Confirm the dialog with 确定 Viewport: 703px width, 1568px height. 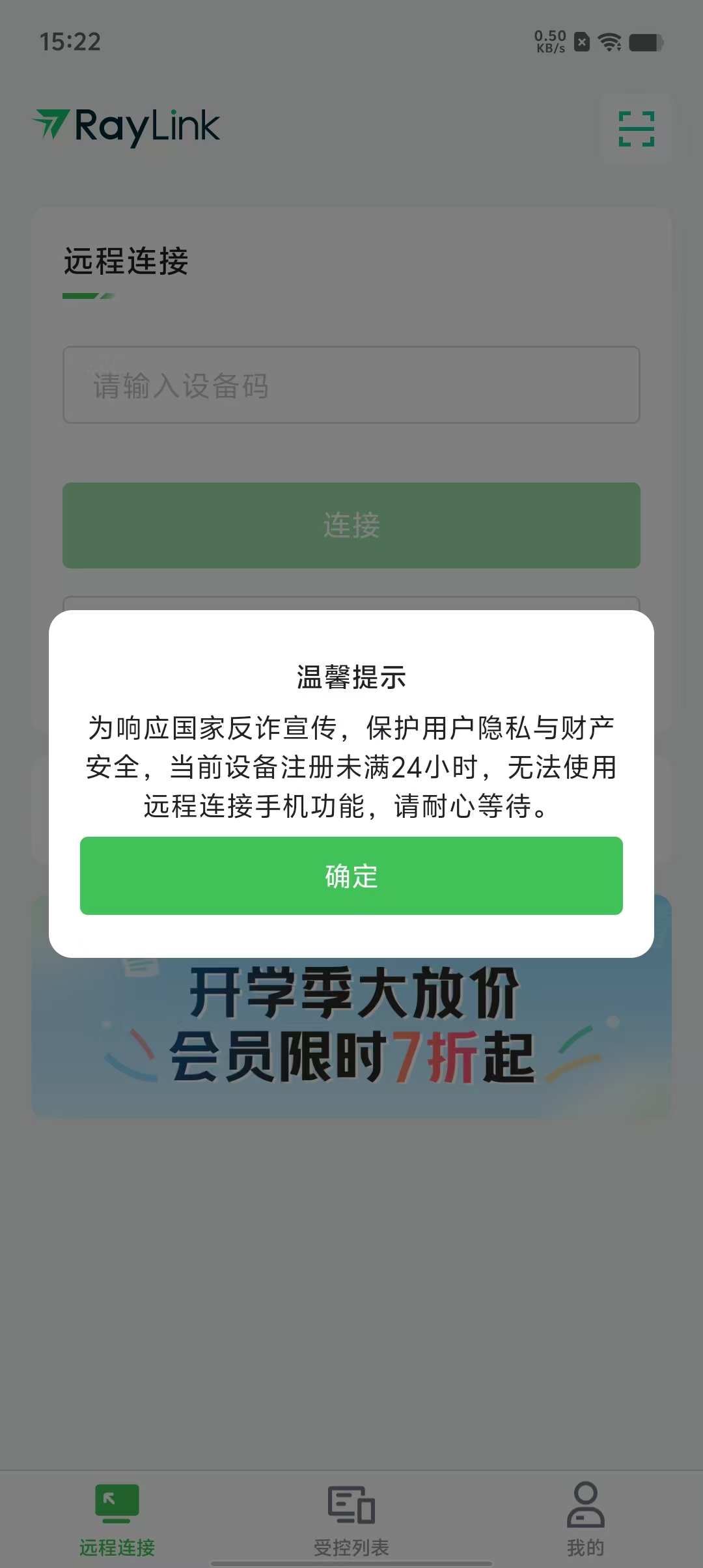point(351,876)
